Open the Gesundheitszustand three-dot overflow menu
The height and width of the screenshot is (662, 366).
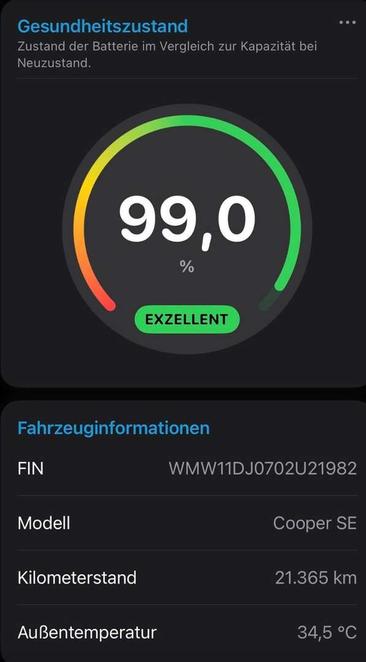(x=347, y=22)
